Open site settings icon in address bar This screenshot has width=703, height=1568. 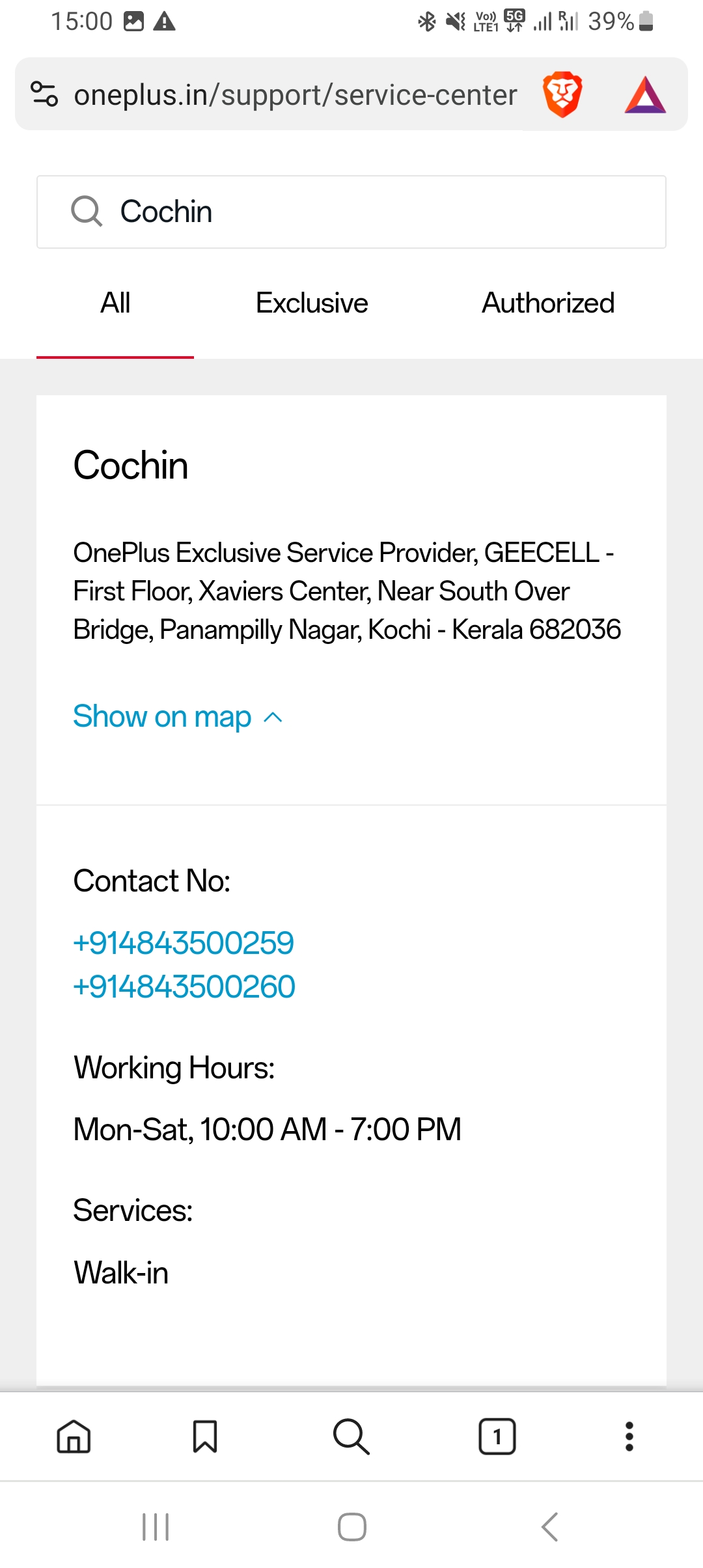(x=45, y=94)
